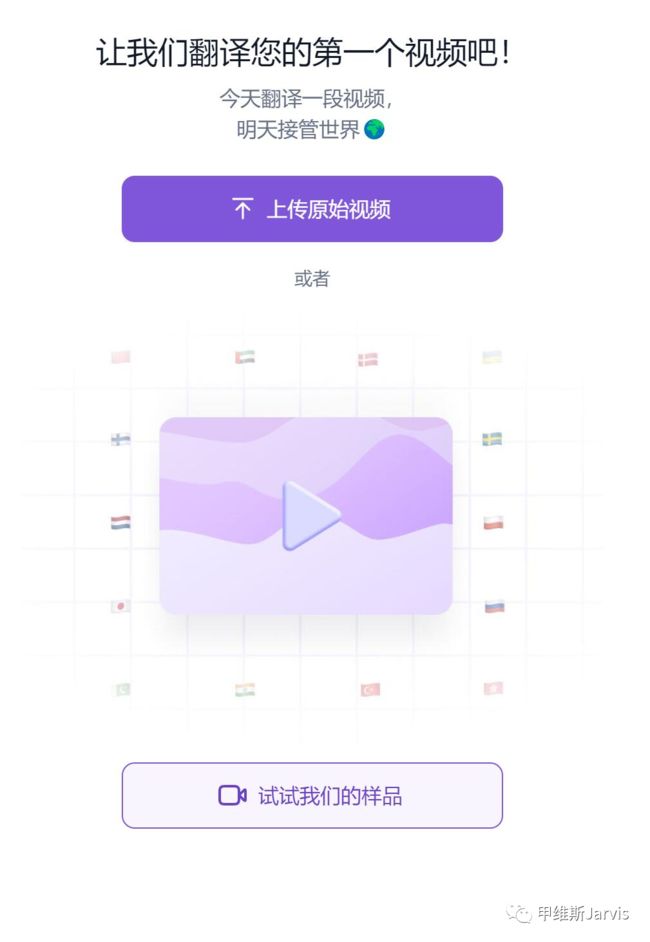This screenshot has width=650, height=942.
Task: Tap the 上传原始视频 upload button
Action: (x=312, y=209)
